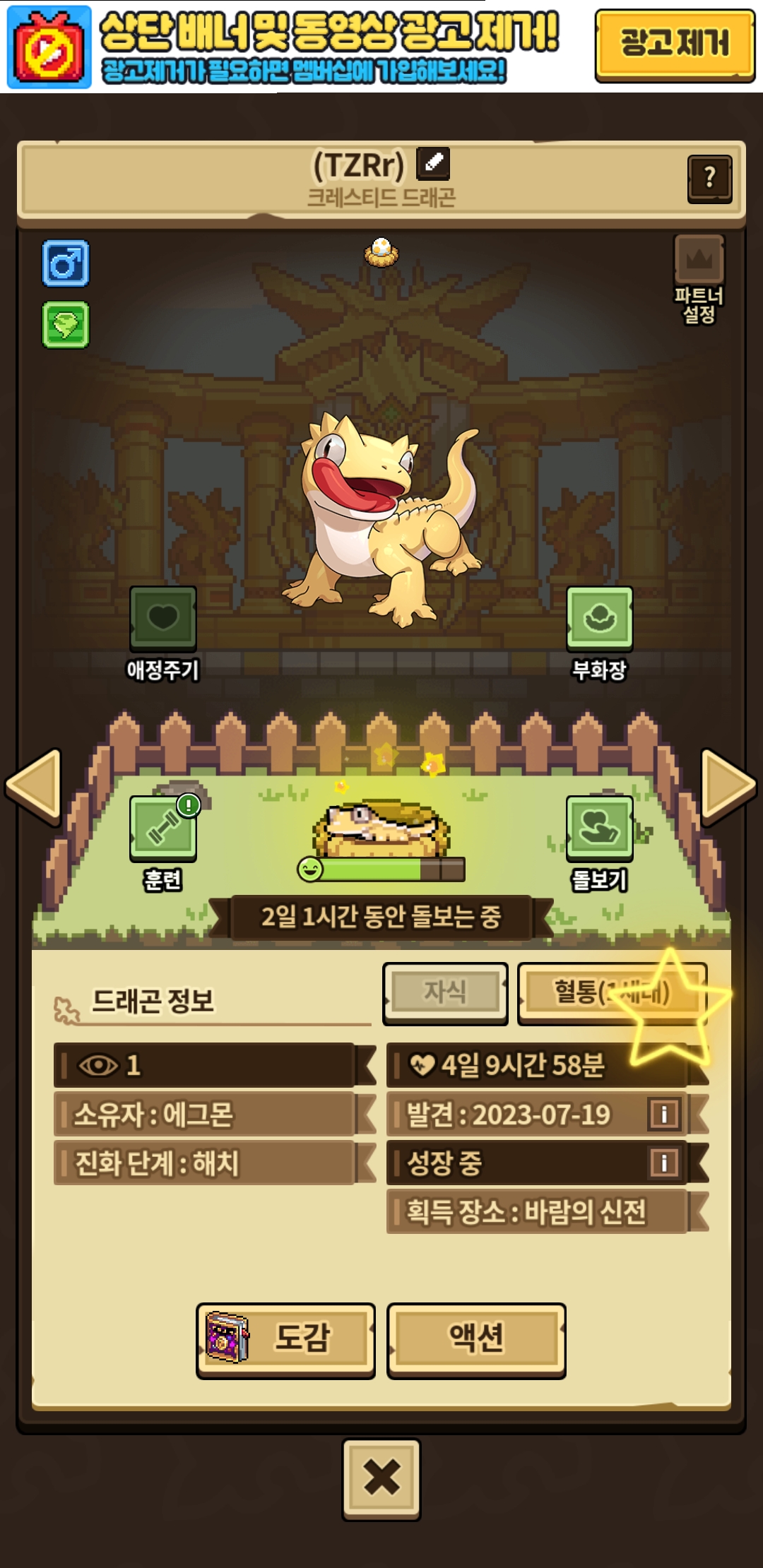Show info for 성장 중 status

pos(663,1163)
